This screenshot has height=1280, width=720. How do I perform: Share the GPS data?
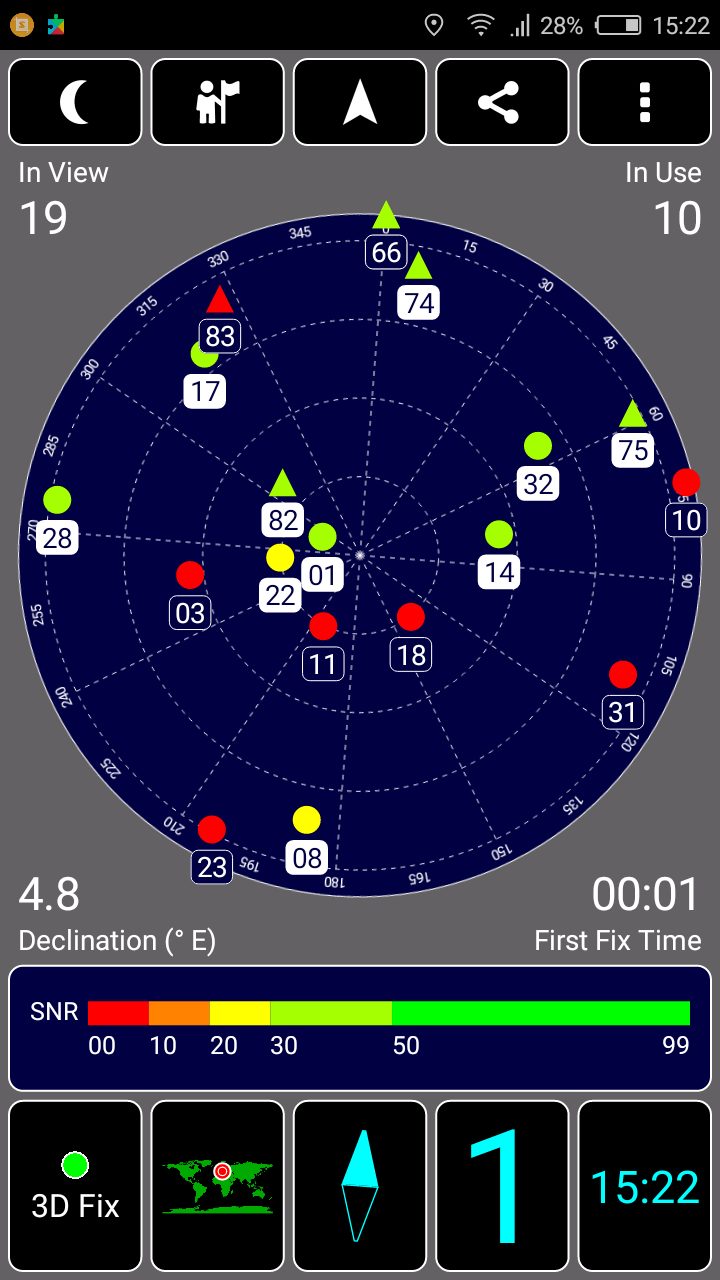pos(502,102)
